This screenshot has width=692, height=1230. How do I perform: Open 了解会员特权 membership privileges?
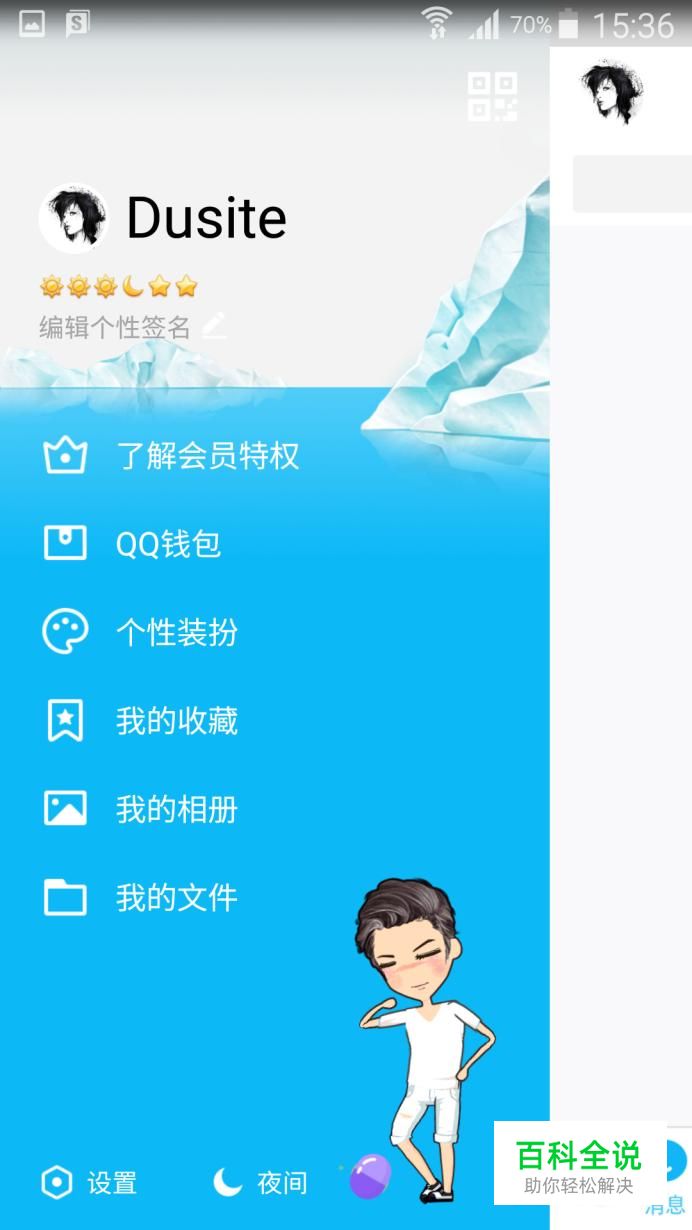click(206, 456)
